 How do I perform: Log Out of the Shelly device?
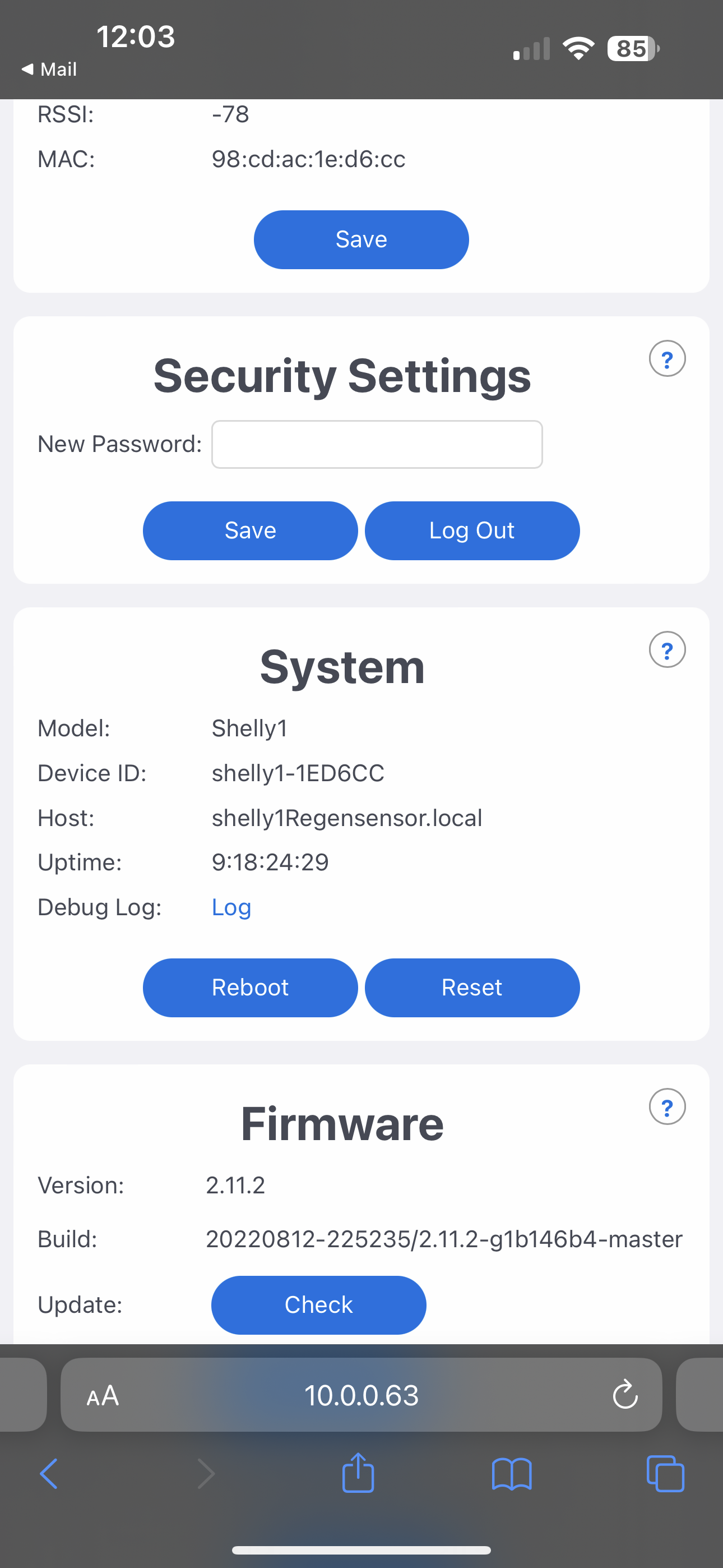472,530
